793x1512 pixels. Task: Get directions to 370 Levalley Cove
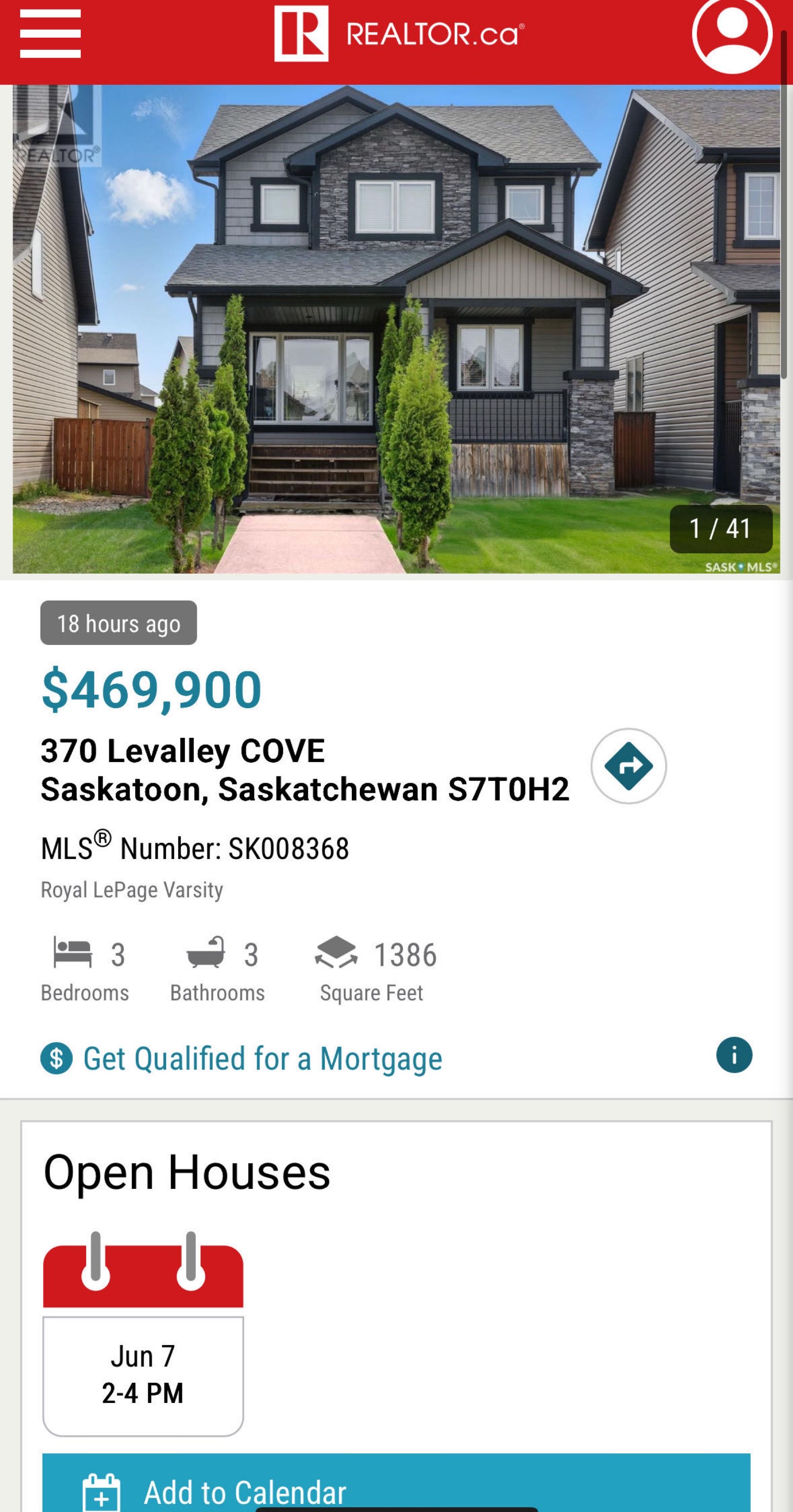click(x=628, y=766)
